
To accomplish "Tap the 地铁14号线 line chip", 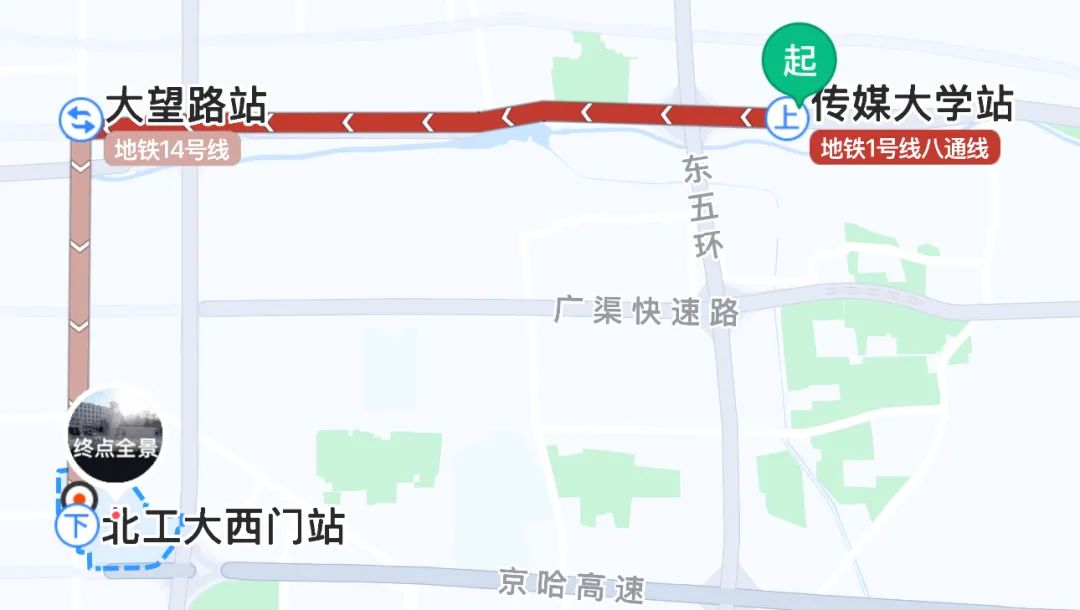I will point(172,151).
